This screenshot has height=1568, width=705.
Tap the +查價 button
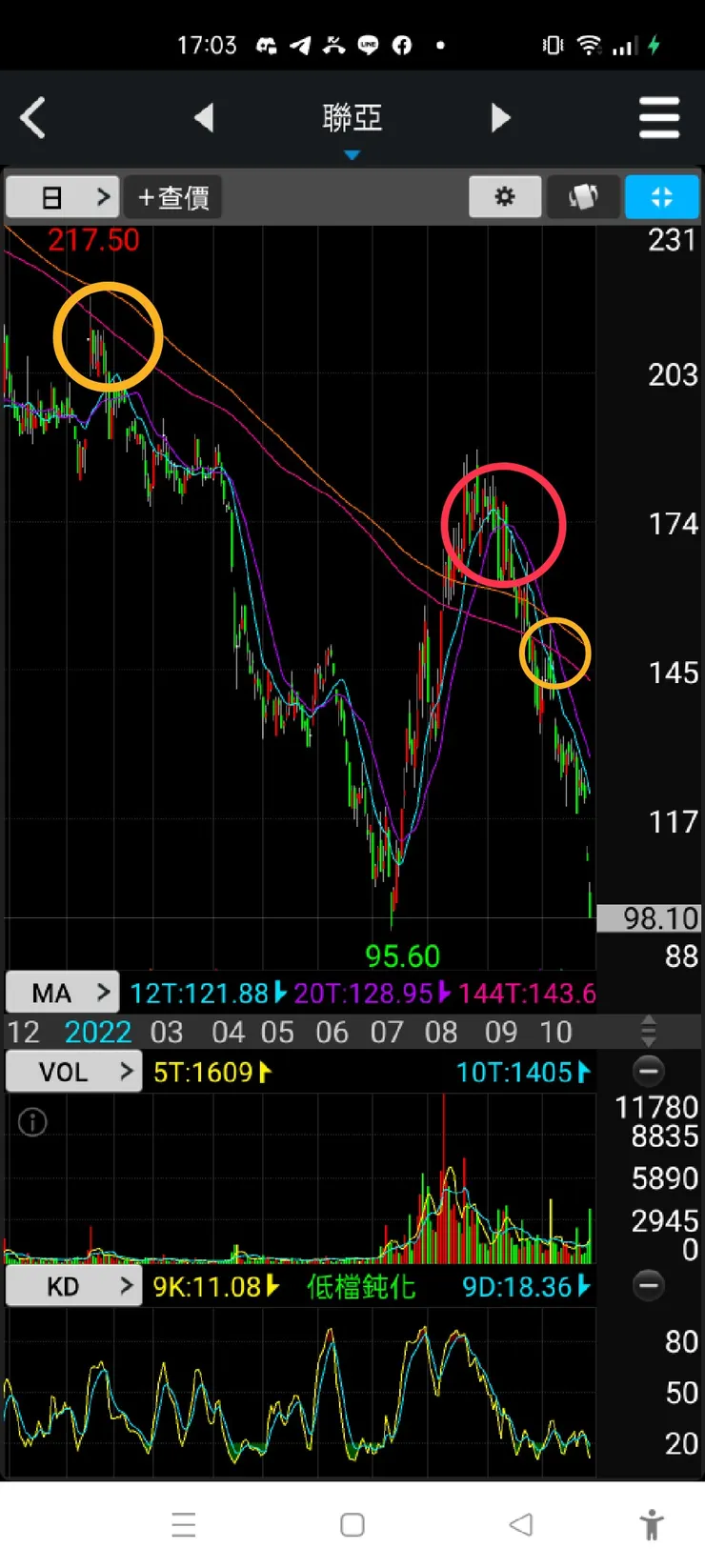[173, 197]
